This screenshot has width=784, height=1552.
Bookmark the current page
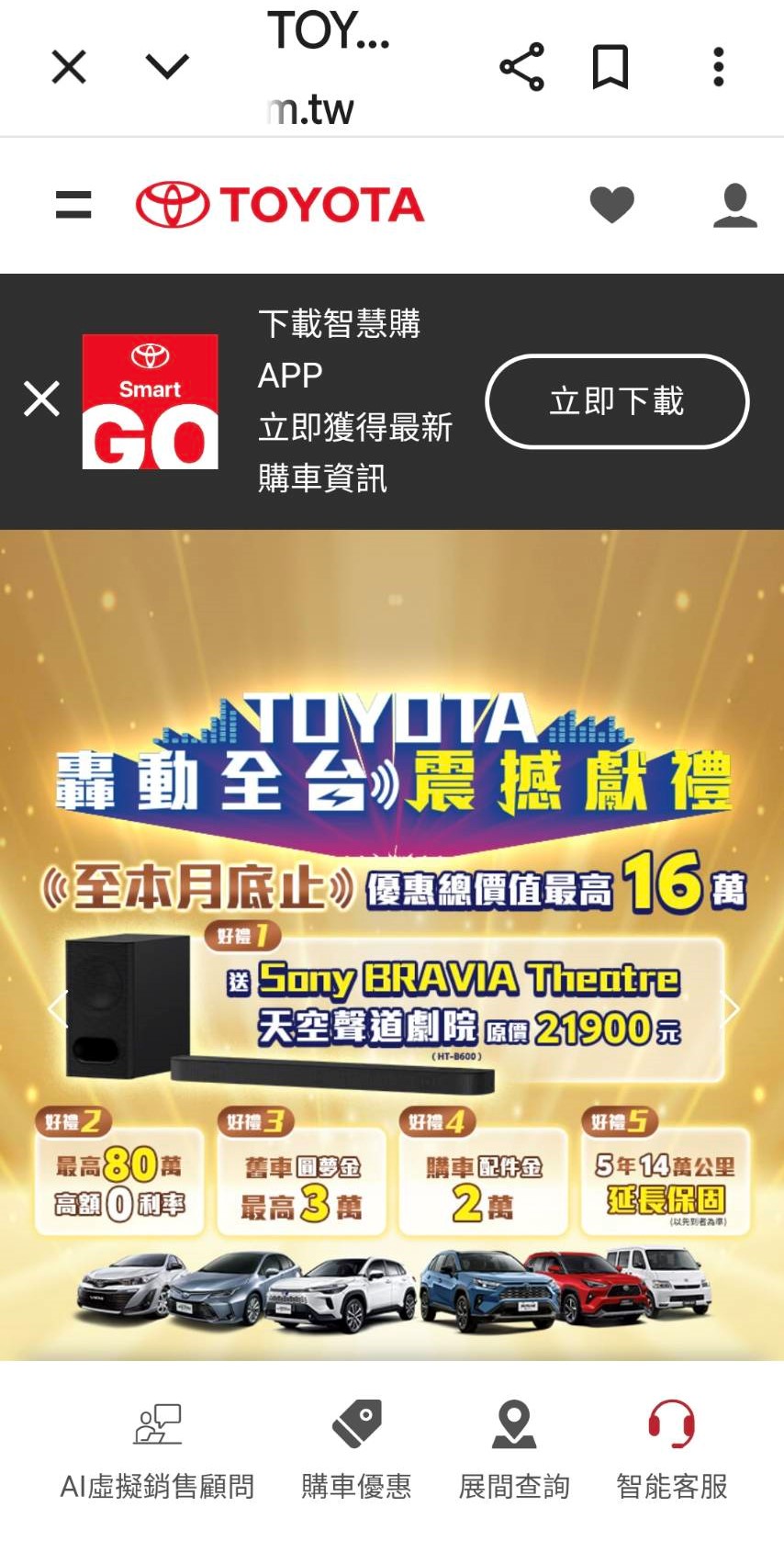click(610, 67)
